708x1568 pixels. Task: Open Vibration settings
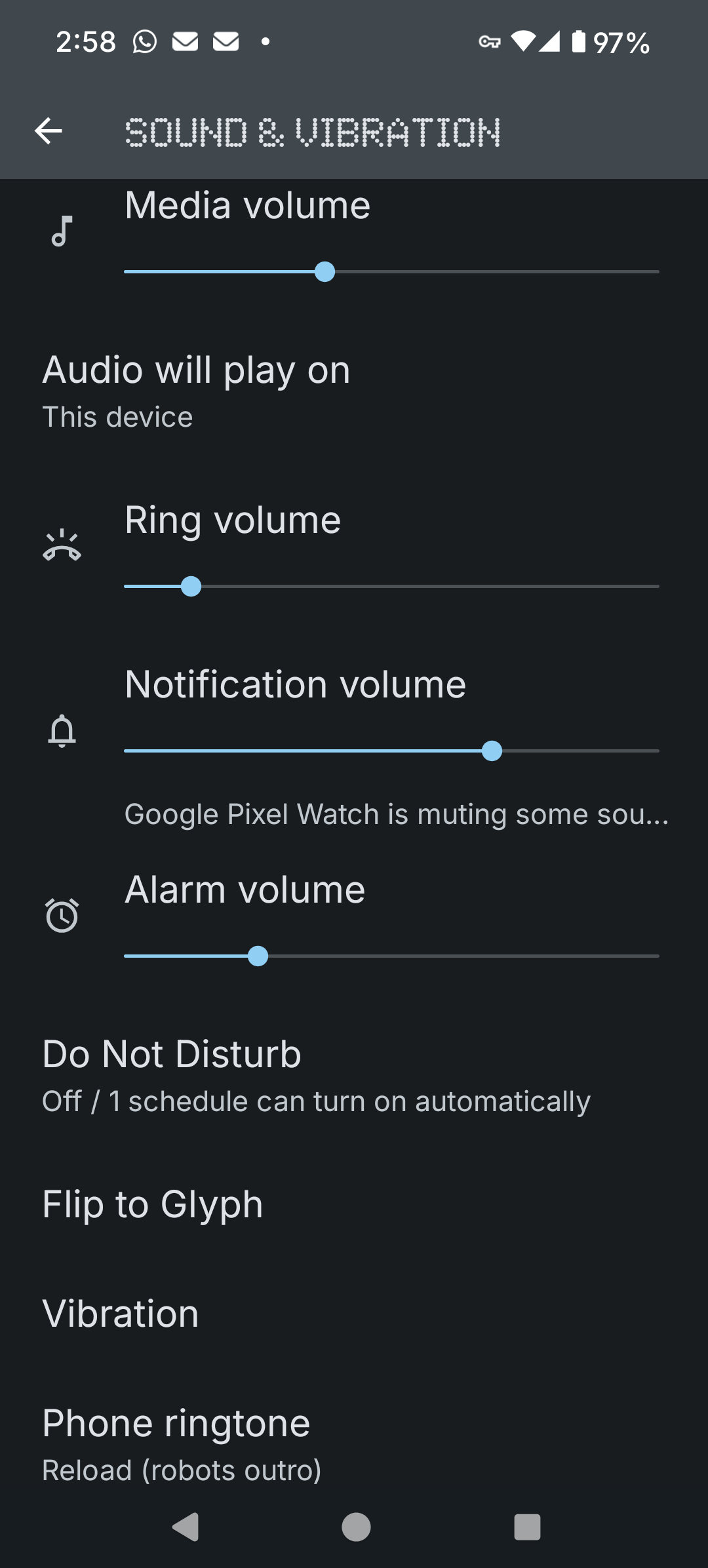coord(121,1314)
